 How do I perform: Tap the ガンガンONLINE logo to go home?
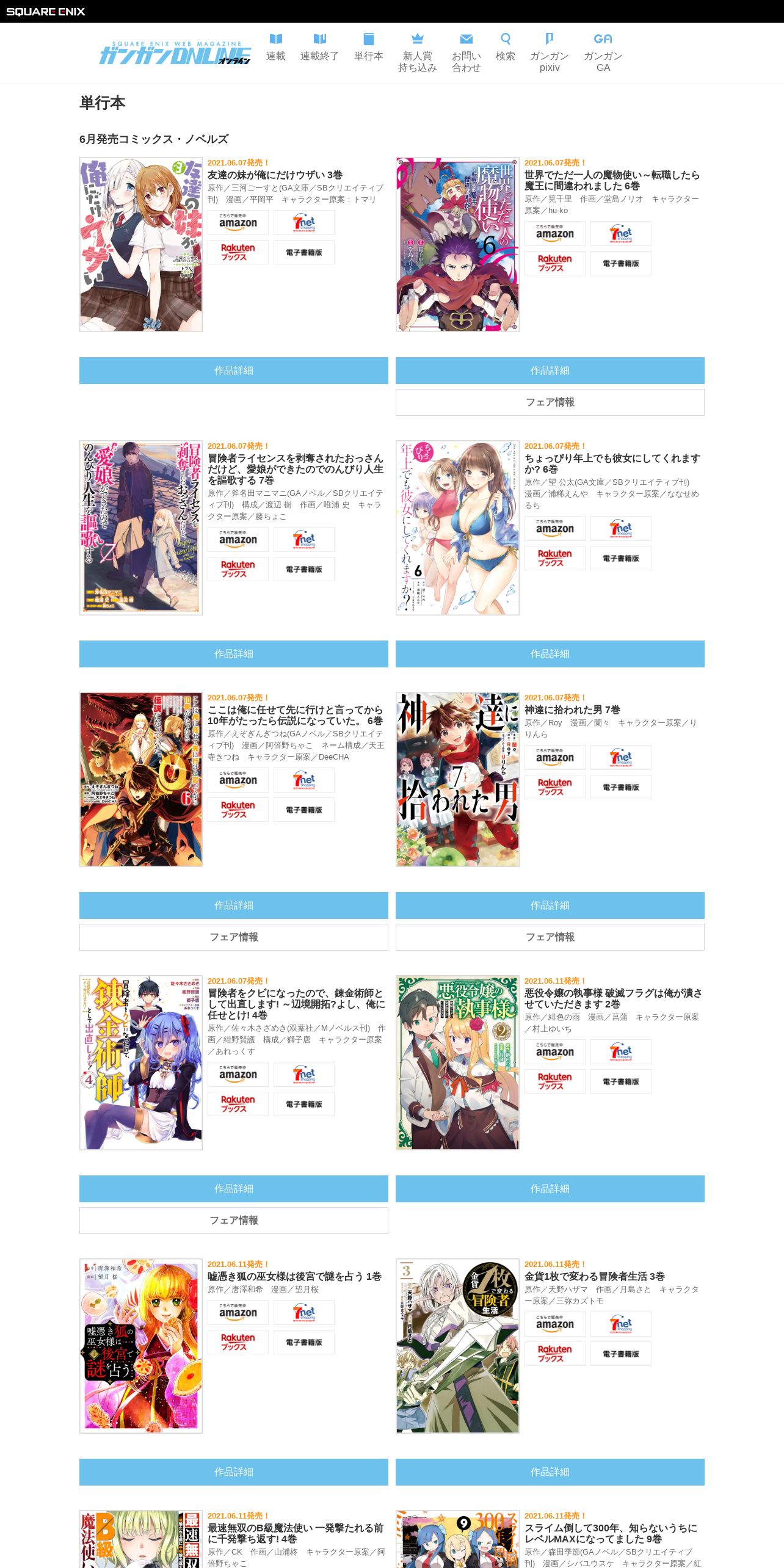tap(175, 53)
